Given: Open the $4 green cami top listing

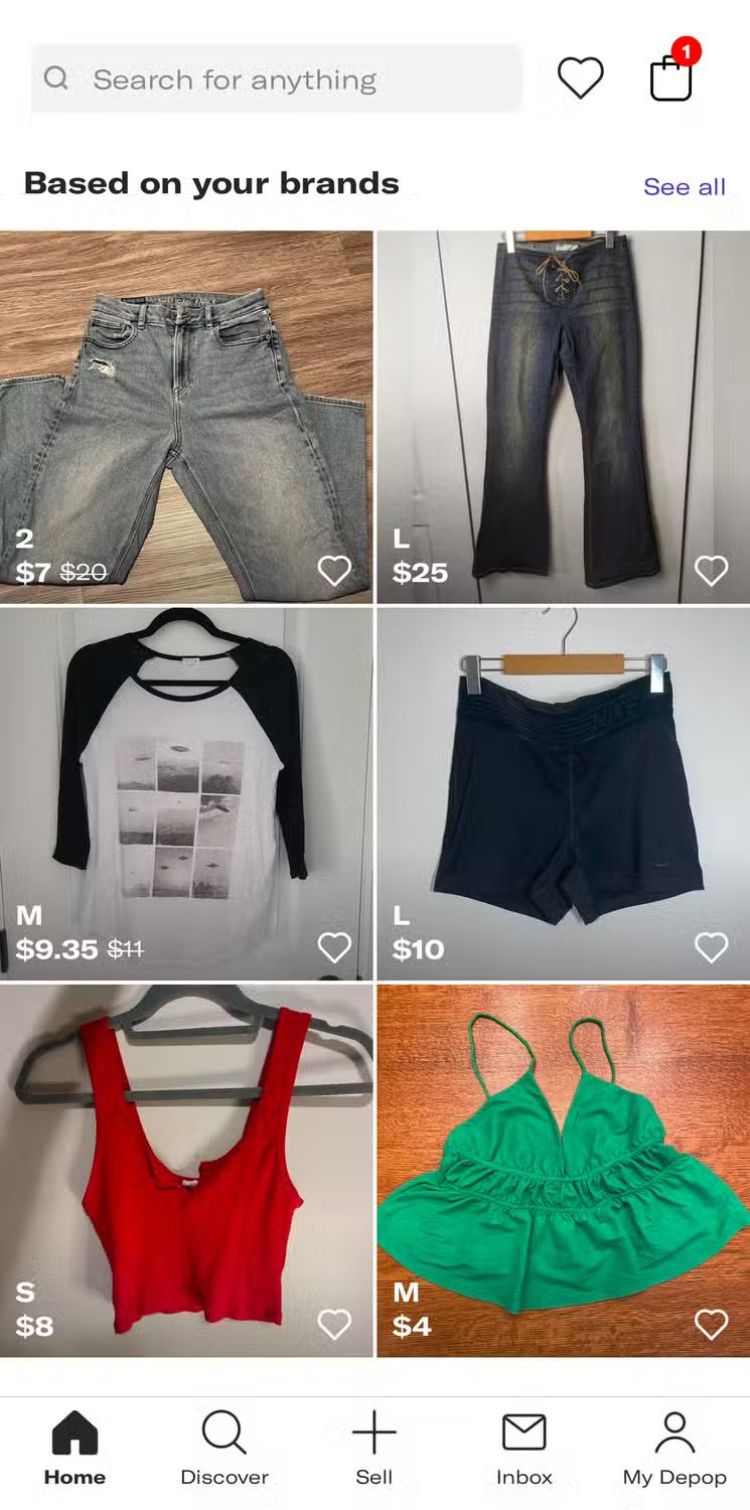Looking at the screenshot, I should pyautogui.click(x=563, y=1160).
